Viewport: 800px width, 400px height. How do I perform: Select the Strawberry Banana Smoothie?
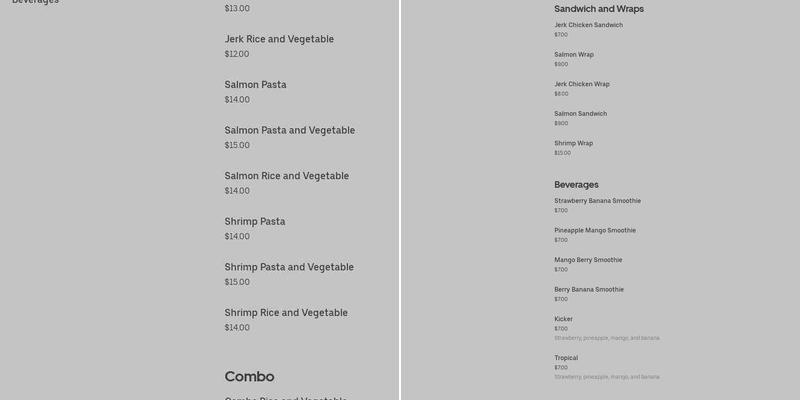[x=597, y=201]
